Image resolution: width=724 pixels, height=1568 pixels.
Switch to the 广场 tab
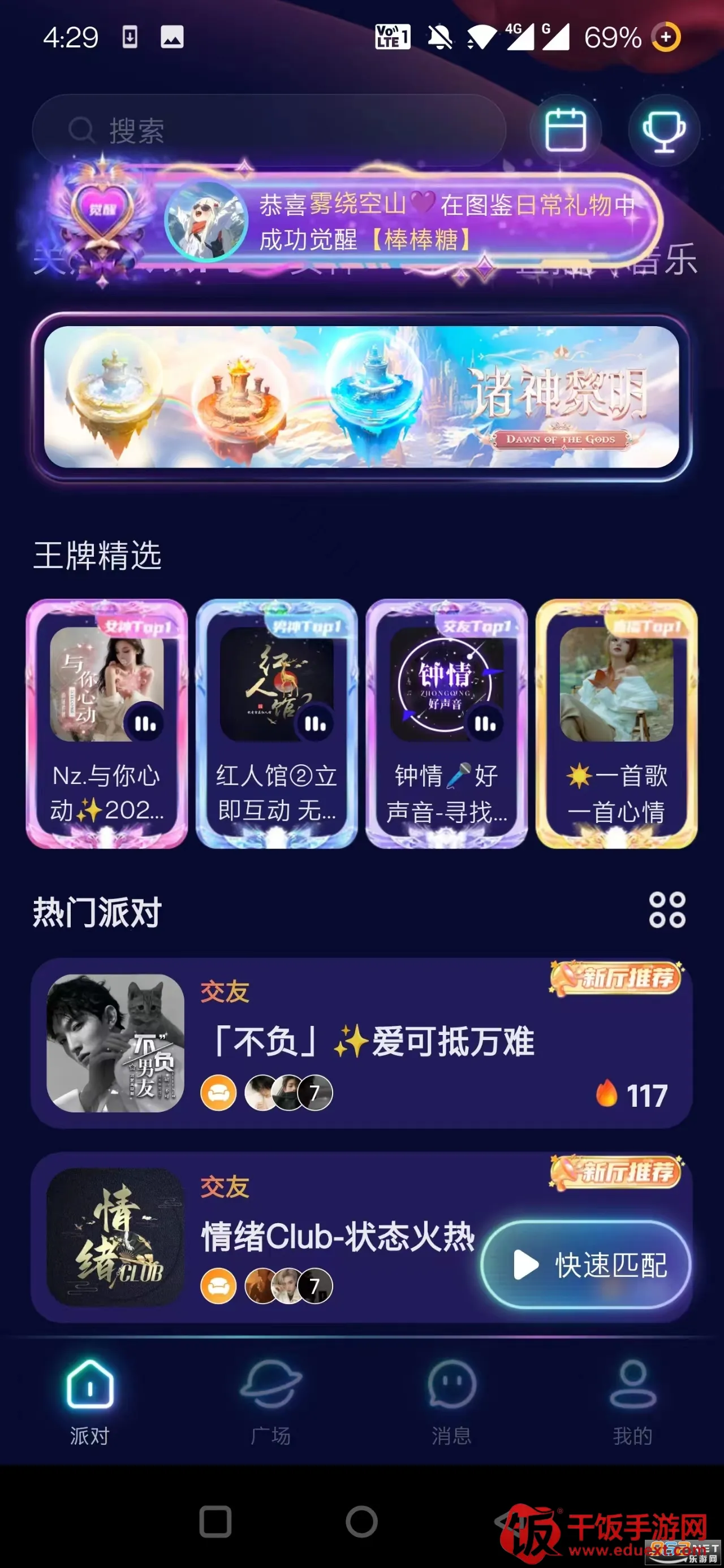[x=271, y=1401]
